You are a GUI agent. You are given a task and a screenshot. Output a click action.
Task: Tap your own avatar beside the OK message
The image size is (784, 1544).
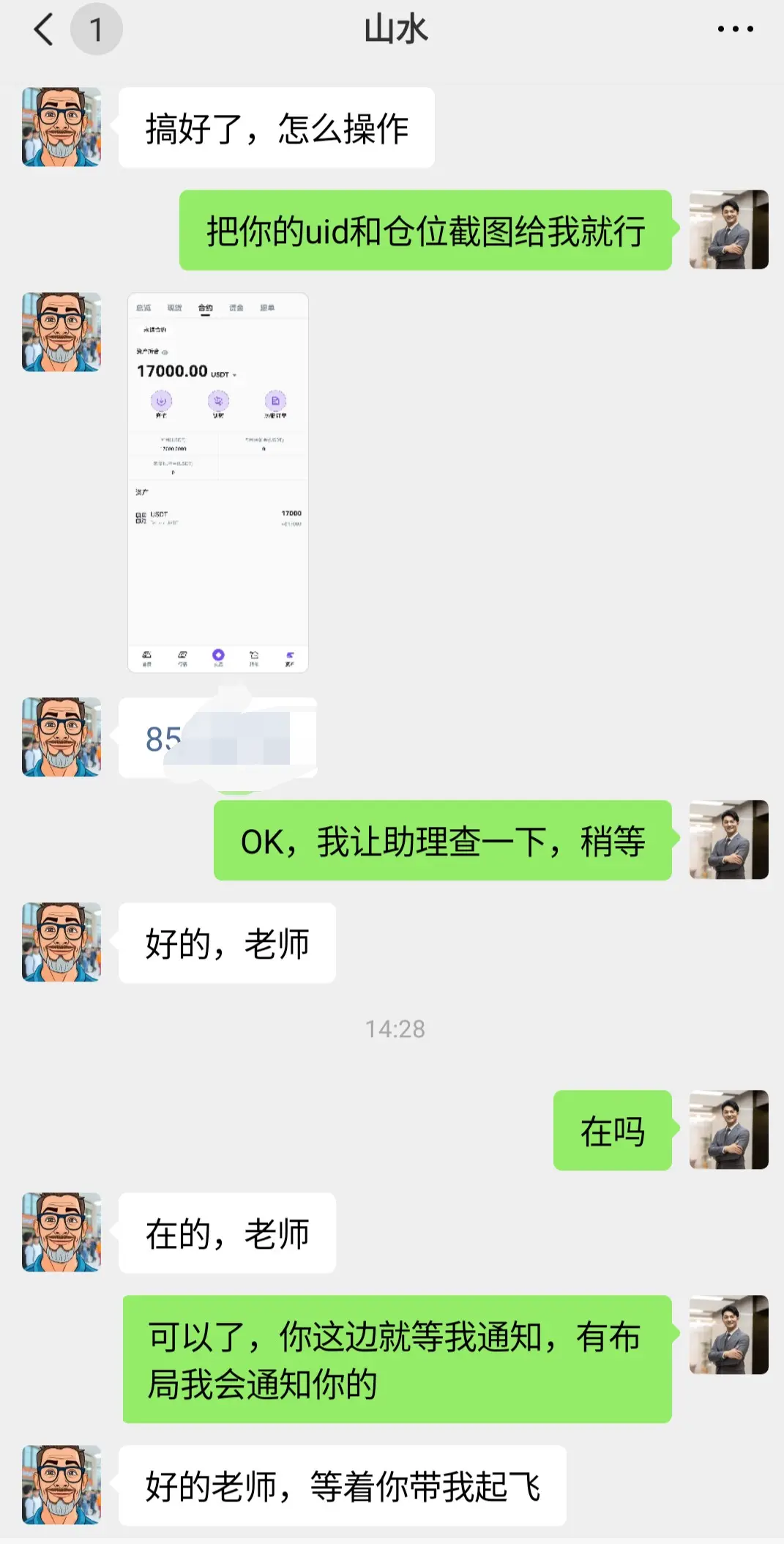click(728, 841)
